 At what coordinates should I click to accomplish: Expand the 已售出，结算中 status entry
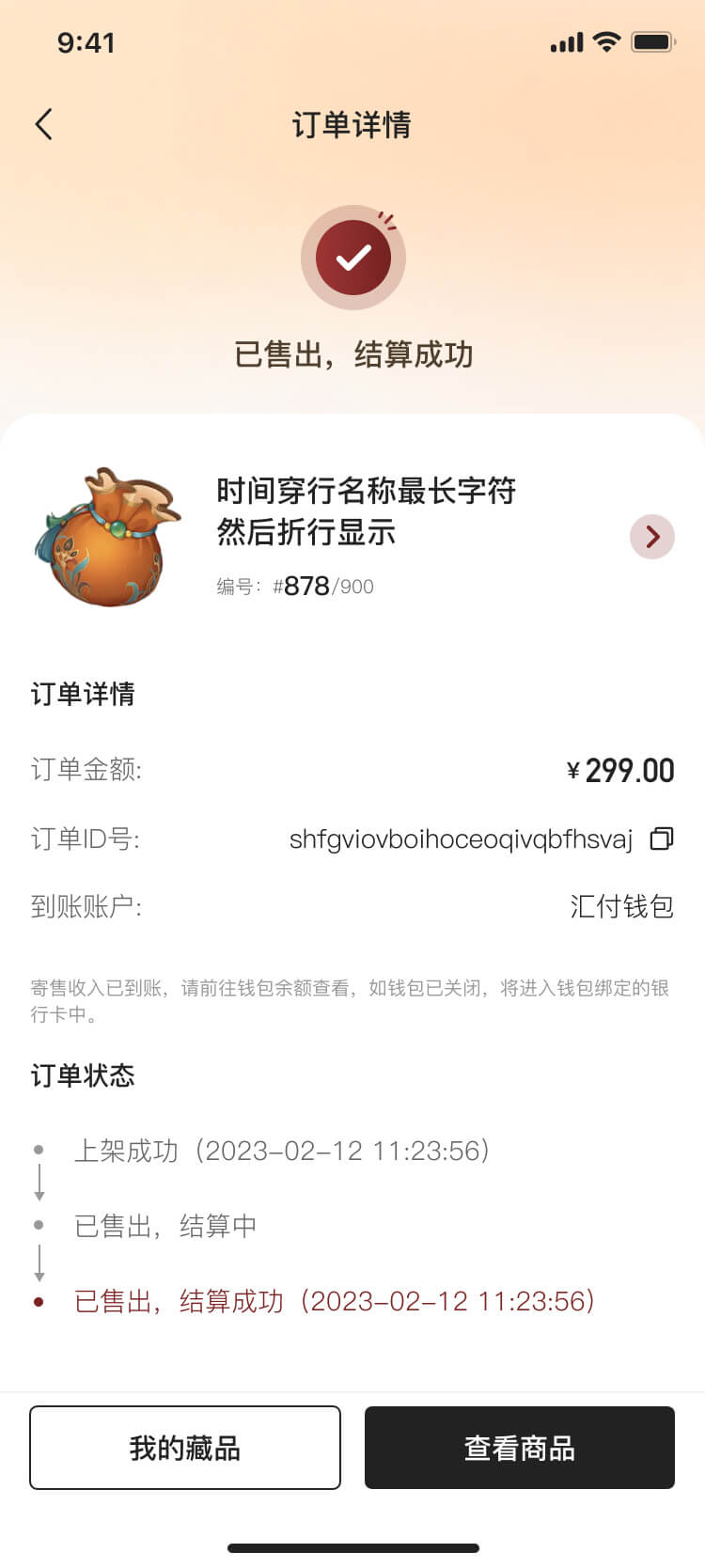[164, 1226]
